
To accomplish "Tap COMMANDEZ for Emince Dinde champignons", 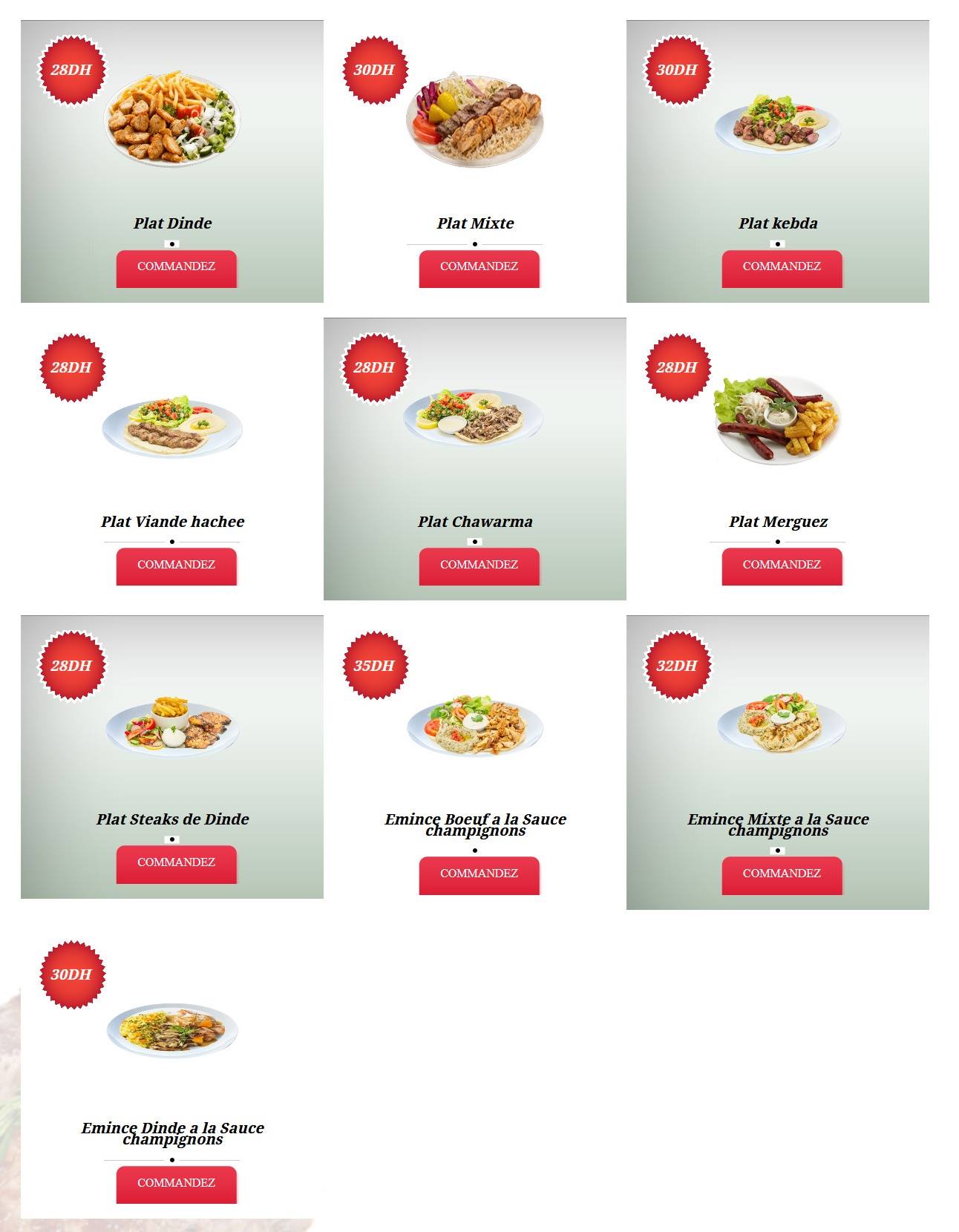I will (x=176, y=1185).
